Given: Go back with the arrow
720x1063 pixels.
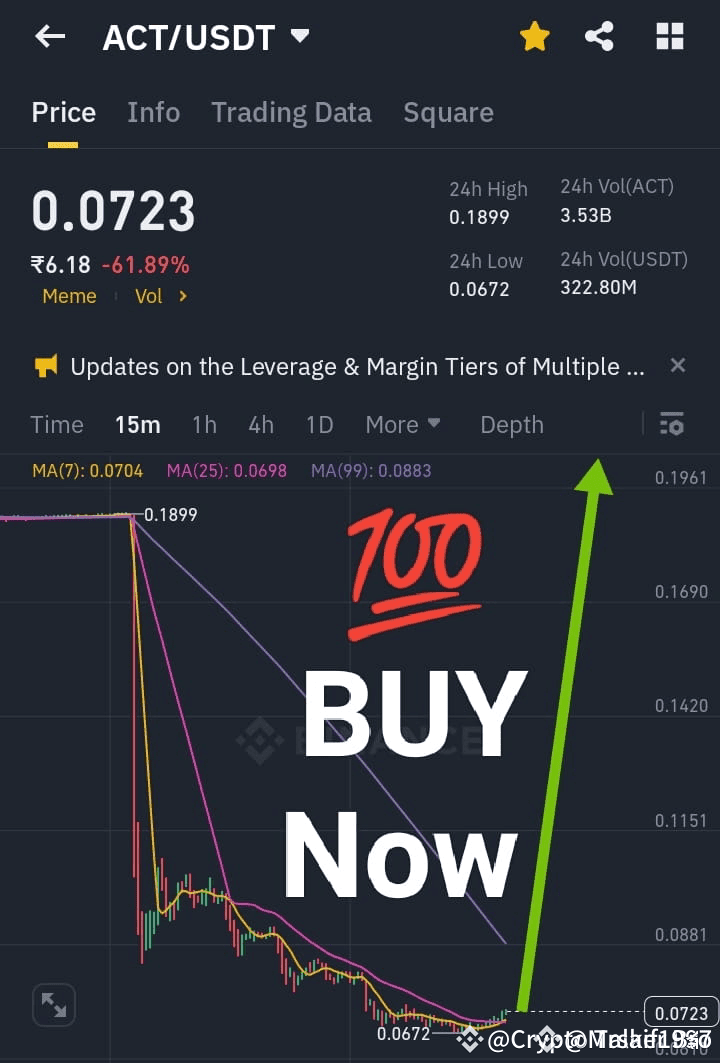Looking at the screenshot, I should [49, 37].
